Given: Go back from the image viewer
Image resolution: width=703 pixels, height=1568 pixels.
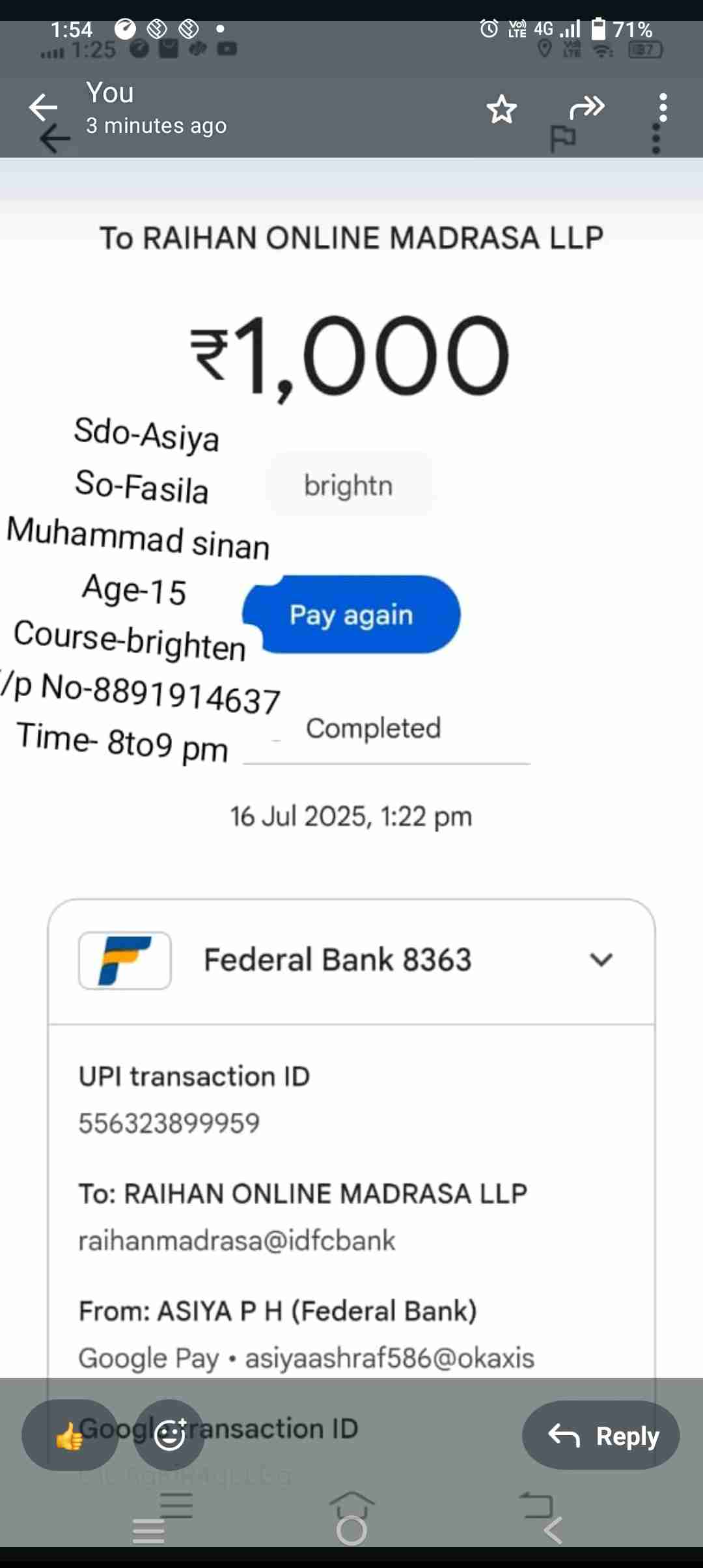Looking at the screenshot, I should [43, 107].
